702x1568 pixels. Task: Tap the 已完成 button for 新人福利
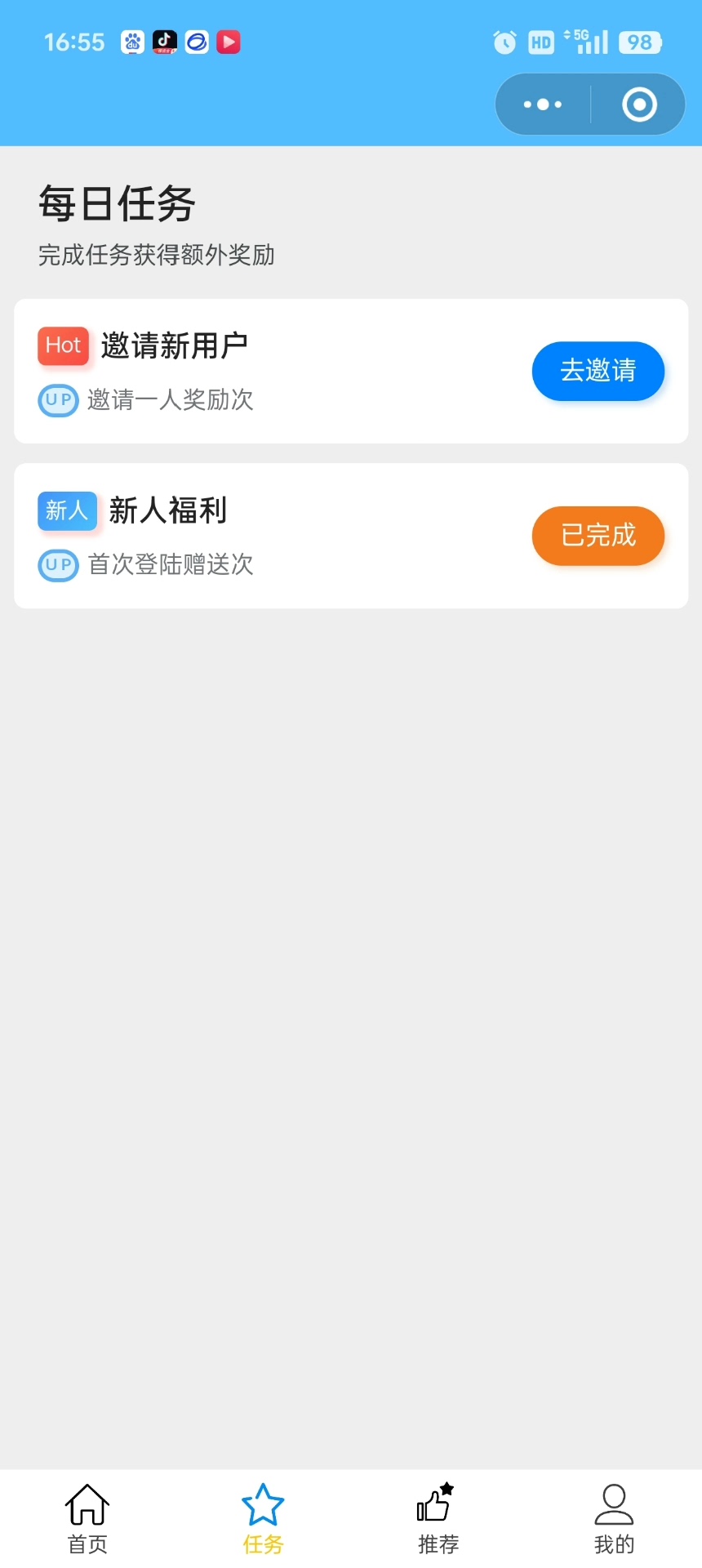pyautogui.click(x=598, y=536)
